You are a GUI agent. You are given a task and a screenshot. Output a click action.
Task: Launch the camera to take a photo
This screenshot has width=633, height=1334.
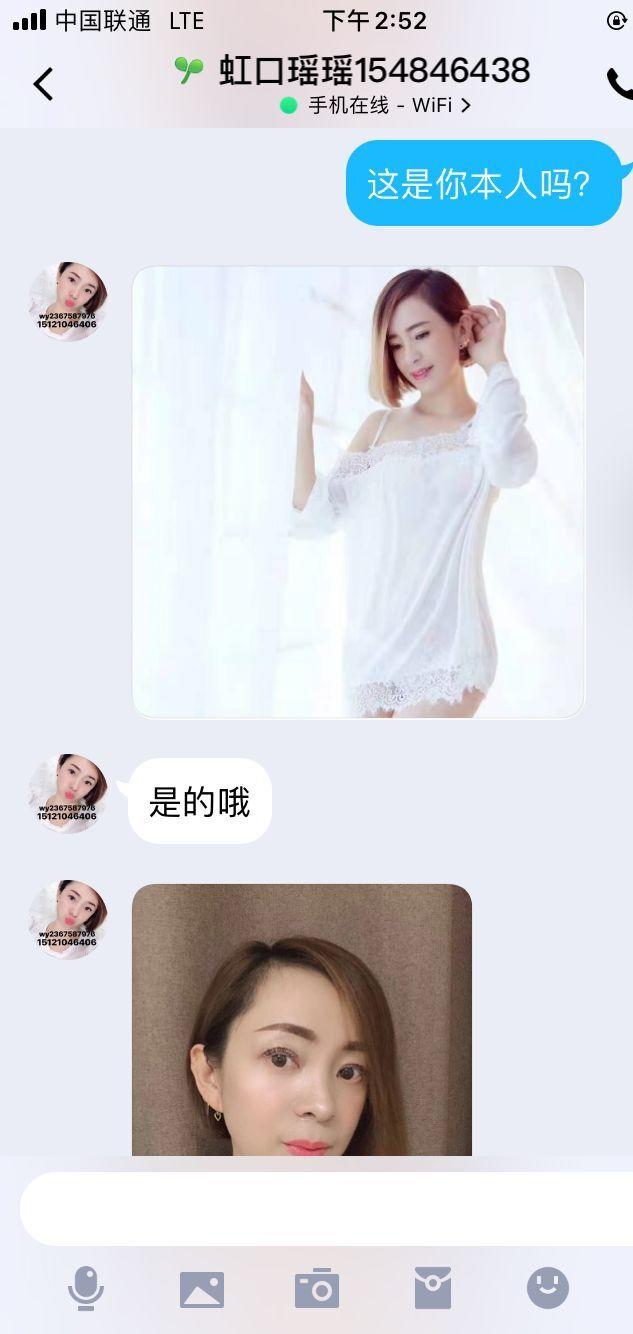coord(317,1288)
